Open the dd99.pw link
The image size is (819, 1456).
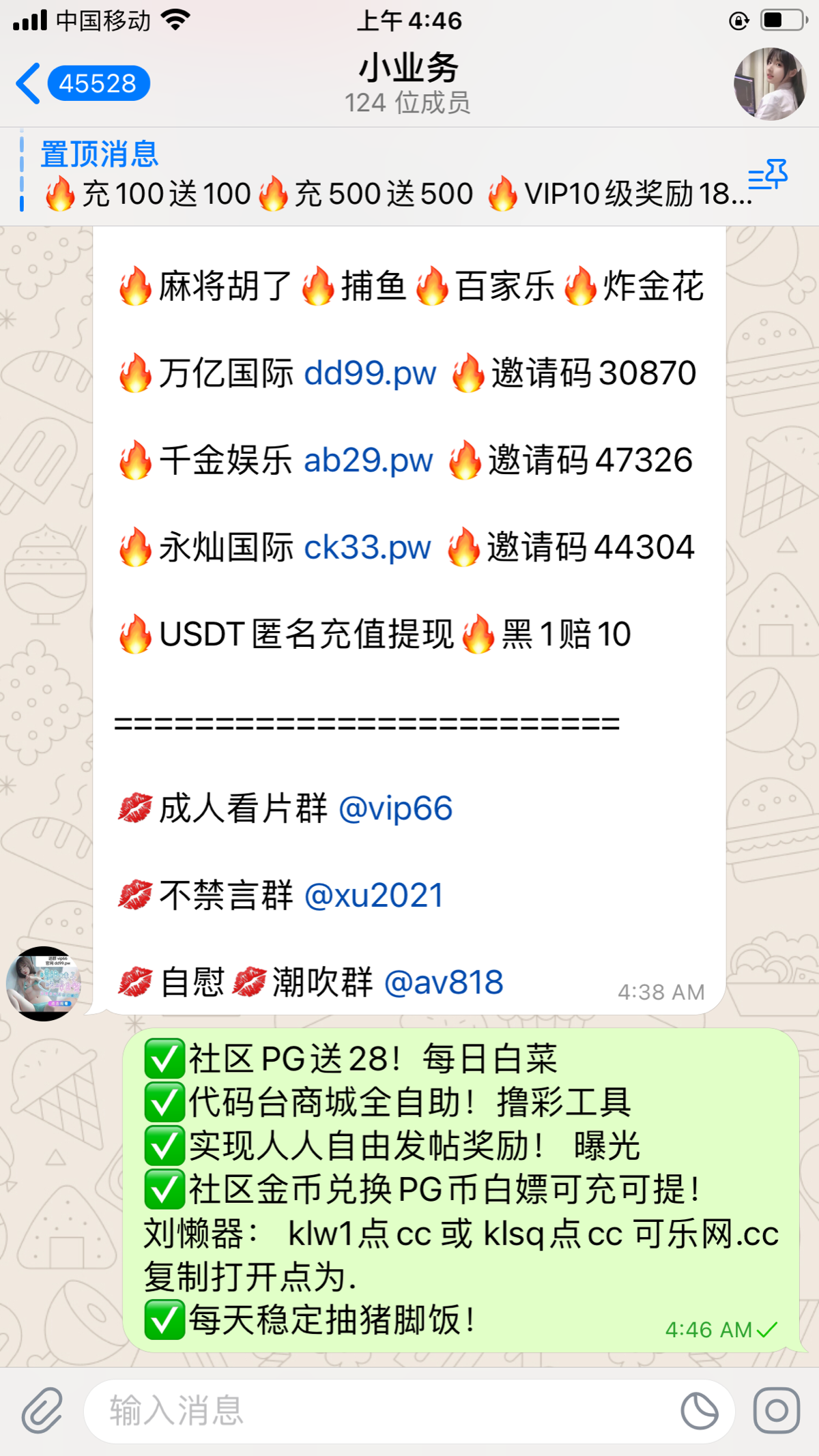click(x=369, y=373)
